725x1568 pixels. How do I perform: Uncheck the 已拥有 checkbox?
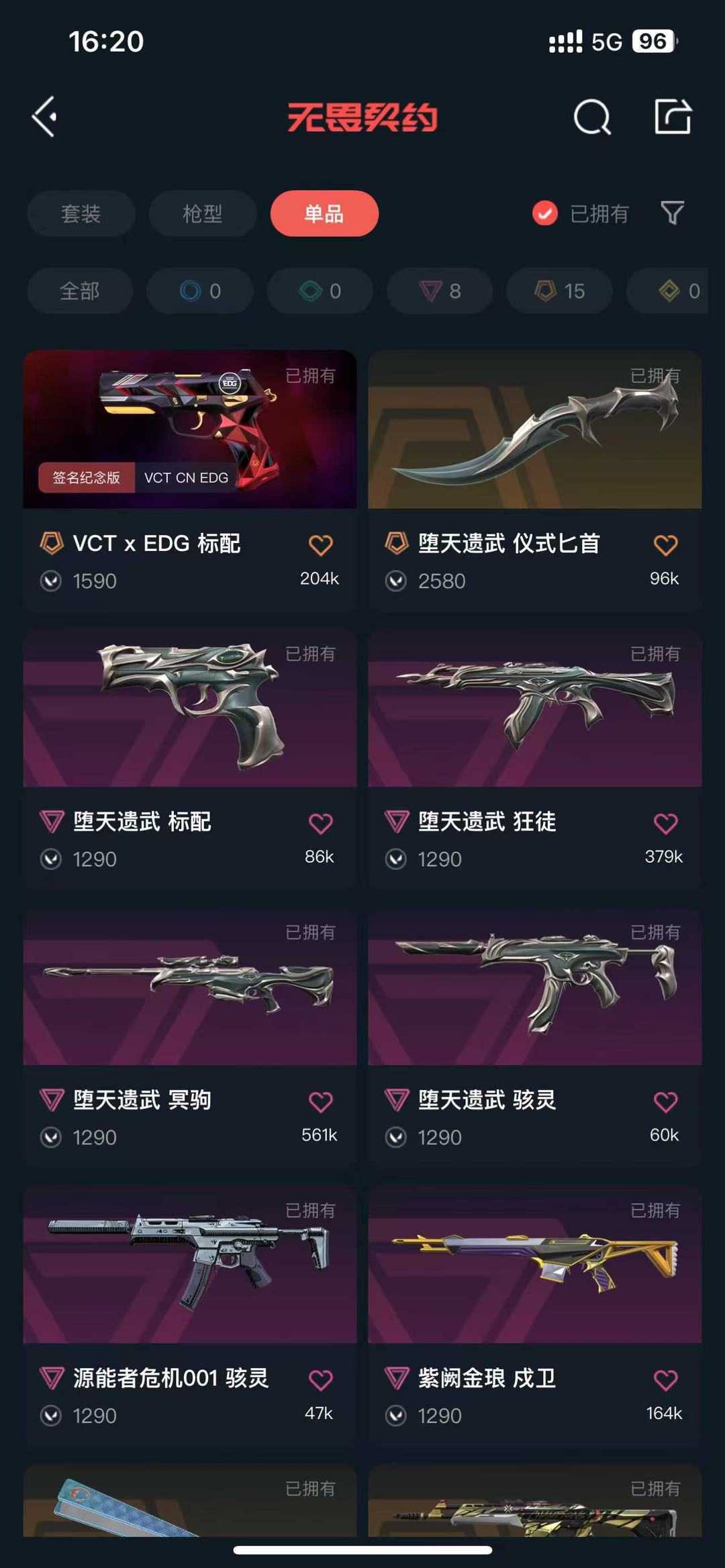click(545, 213)
